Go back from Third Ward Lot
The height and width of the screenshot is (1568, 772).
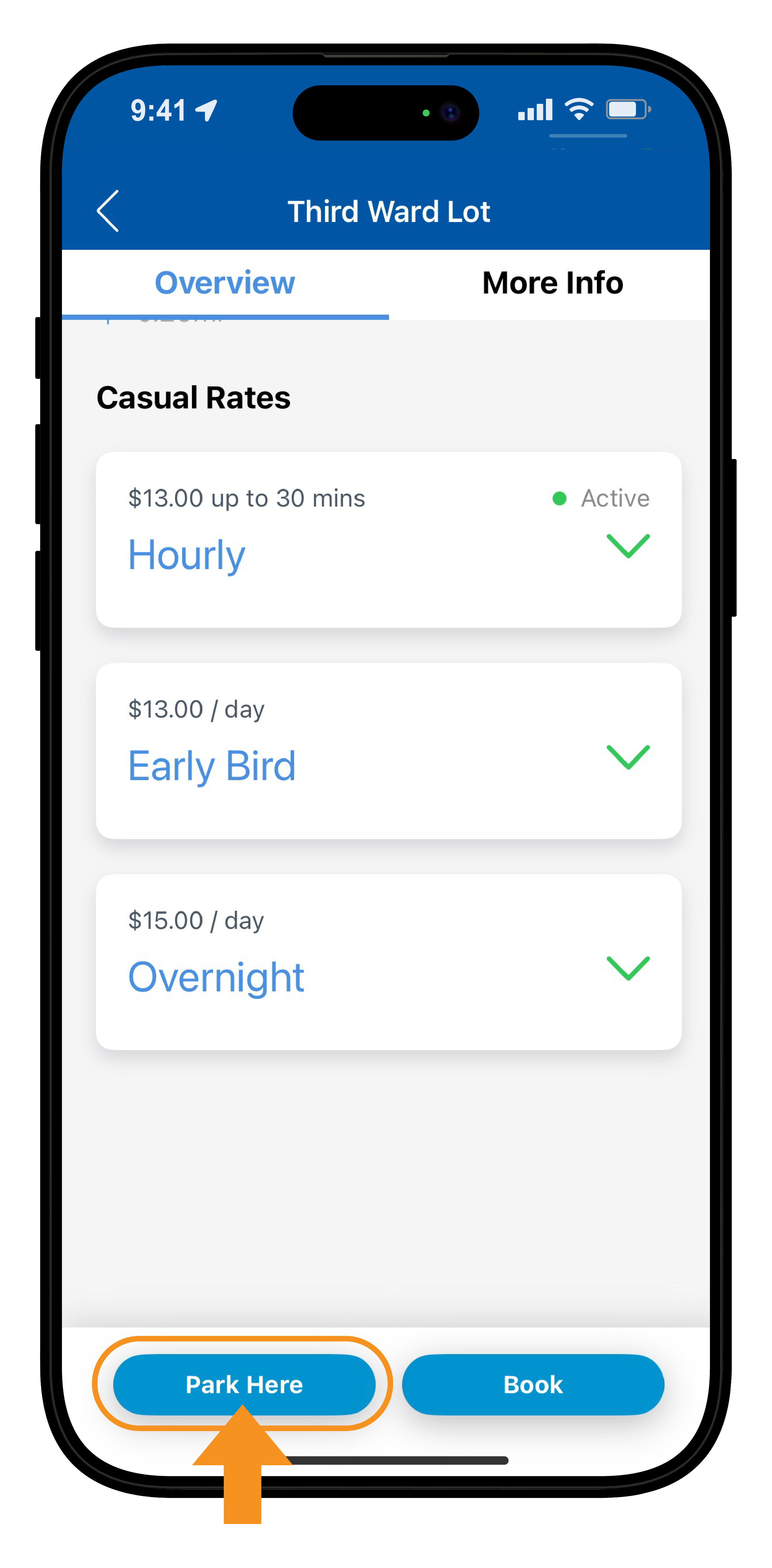point(108,211)
